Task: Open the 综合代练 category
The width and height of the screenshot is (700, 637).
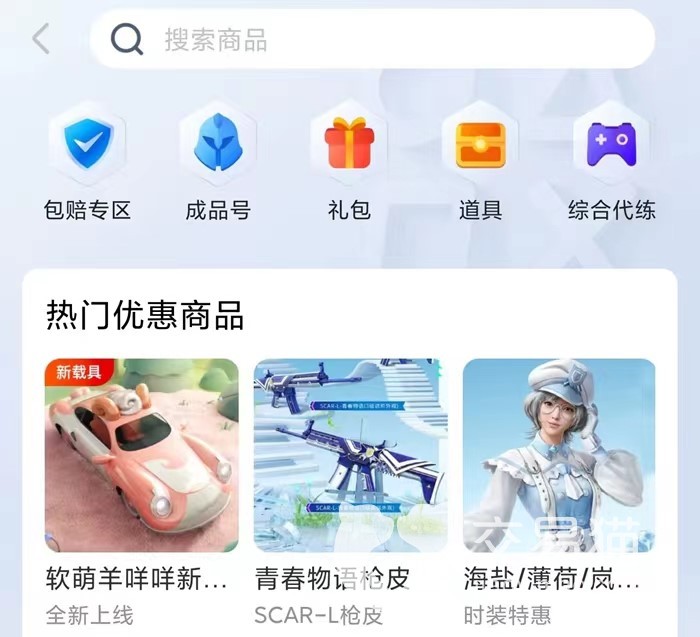Action: (x=611, y=163)
